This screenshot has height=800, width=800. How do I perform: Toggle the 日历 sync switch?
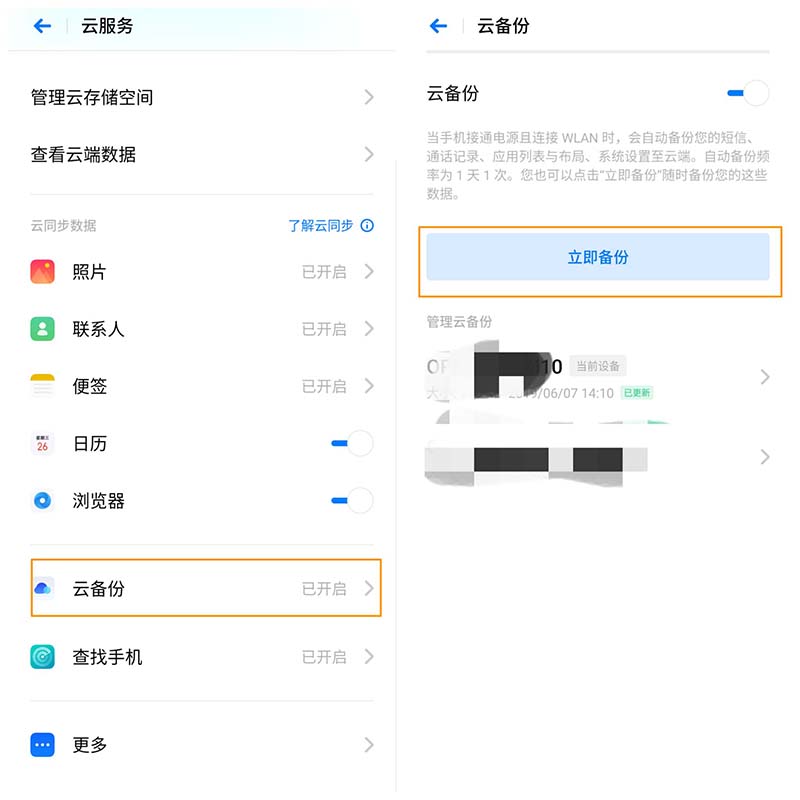[352, 443]
